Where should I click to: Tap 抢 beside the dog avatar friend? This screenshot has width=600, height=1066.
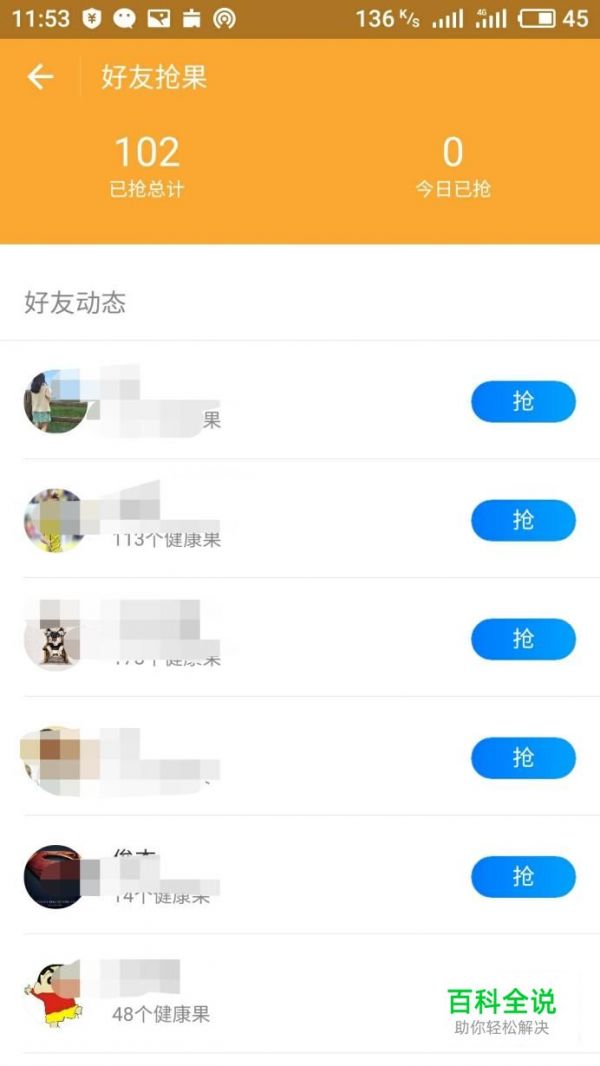pos(523,639)
